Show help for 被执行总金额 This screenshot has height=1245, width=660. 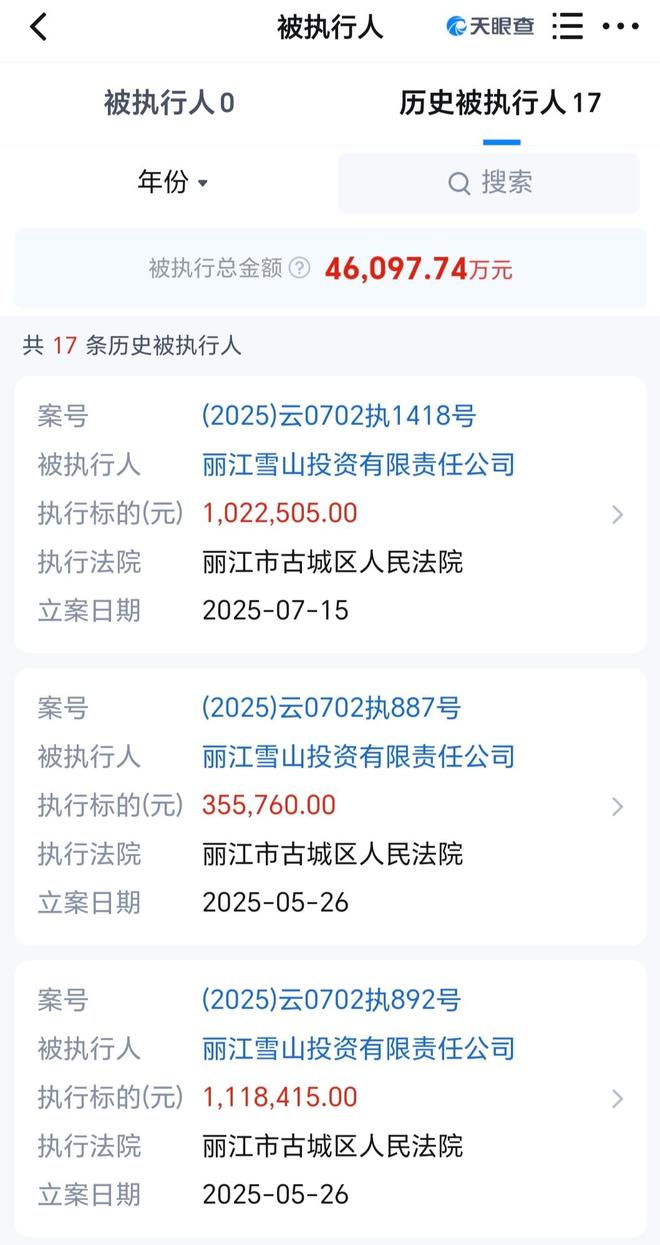(299, 268)
